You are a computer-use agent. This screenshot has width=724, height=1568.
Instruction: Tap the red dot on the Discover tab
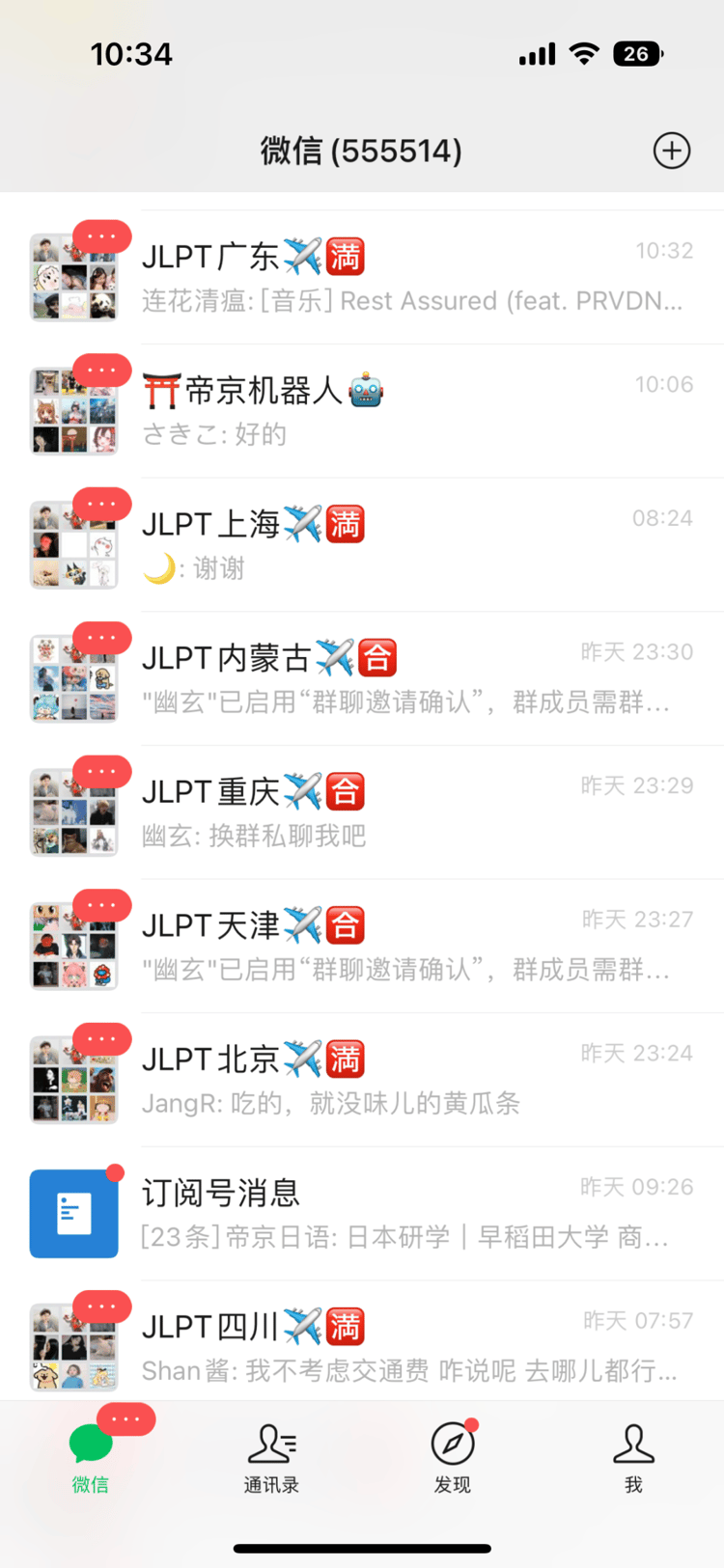coord(472,1422)
